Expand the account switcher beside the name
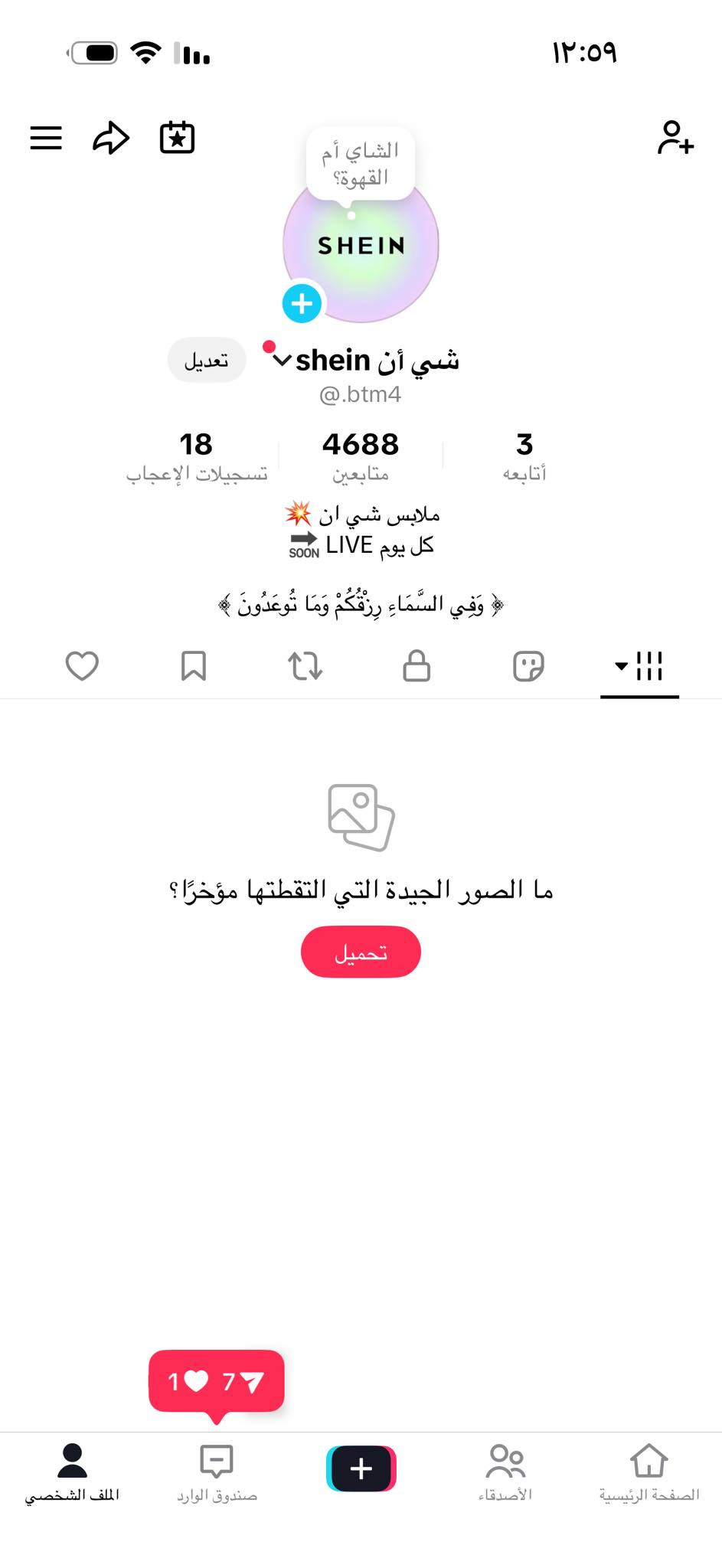This screenshot has width=722, height=1568. (283, 360)
